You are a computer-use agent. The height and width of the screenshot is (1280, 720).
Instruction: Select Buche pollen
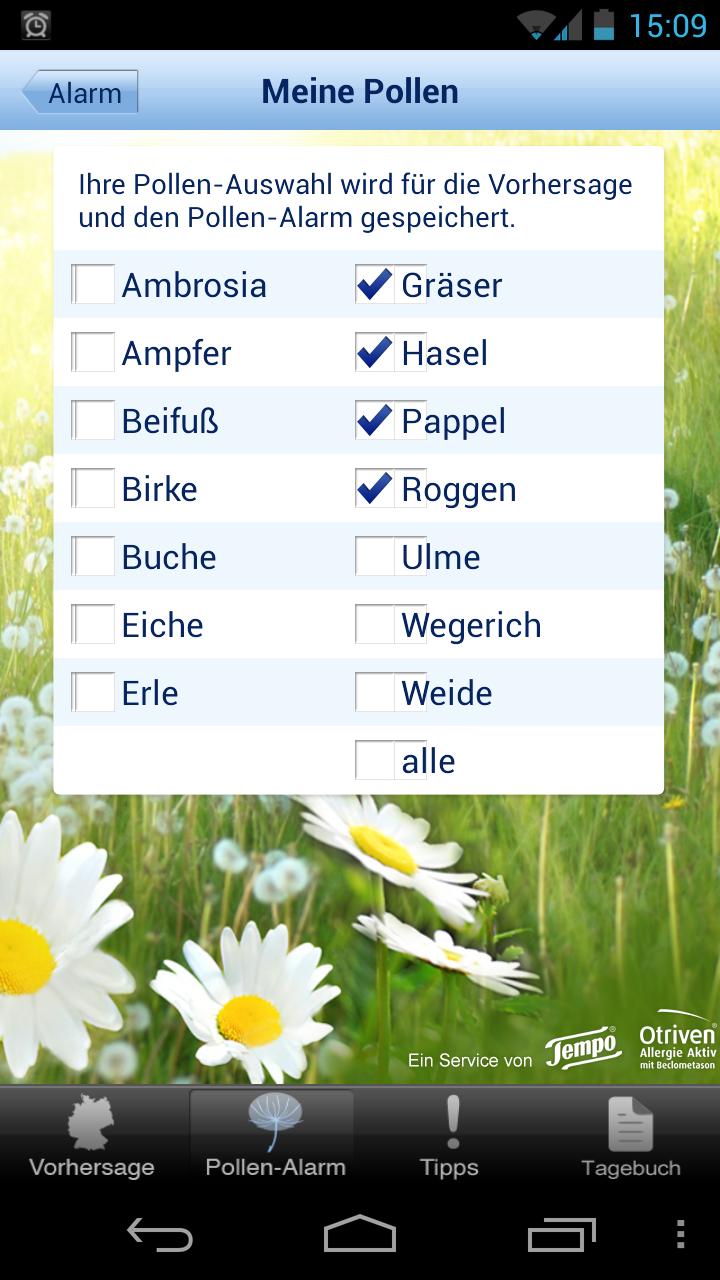(x=94, y=557)
